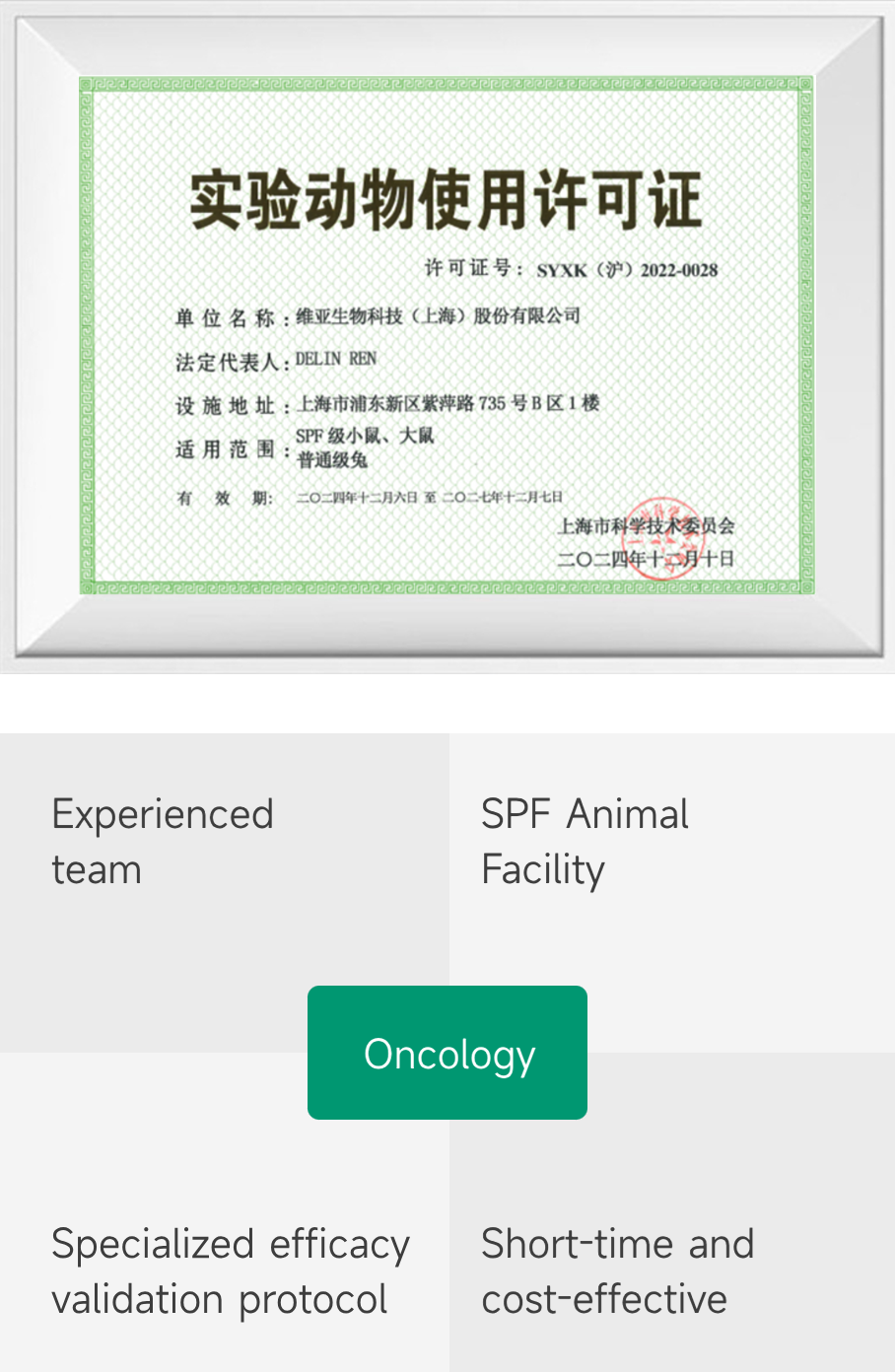Tap the green Oncology button
895x1372 pixels.
pos(447,1053)
